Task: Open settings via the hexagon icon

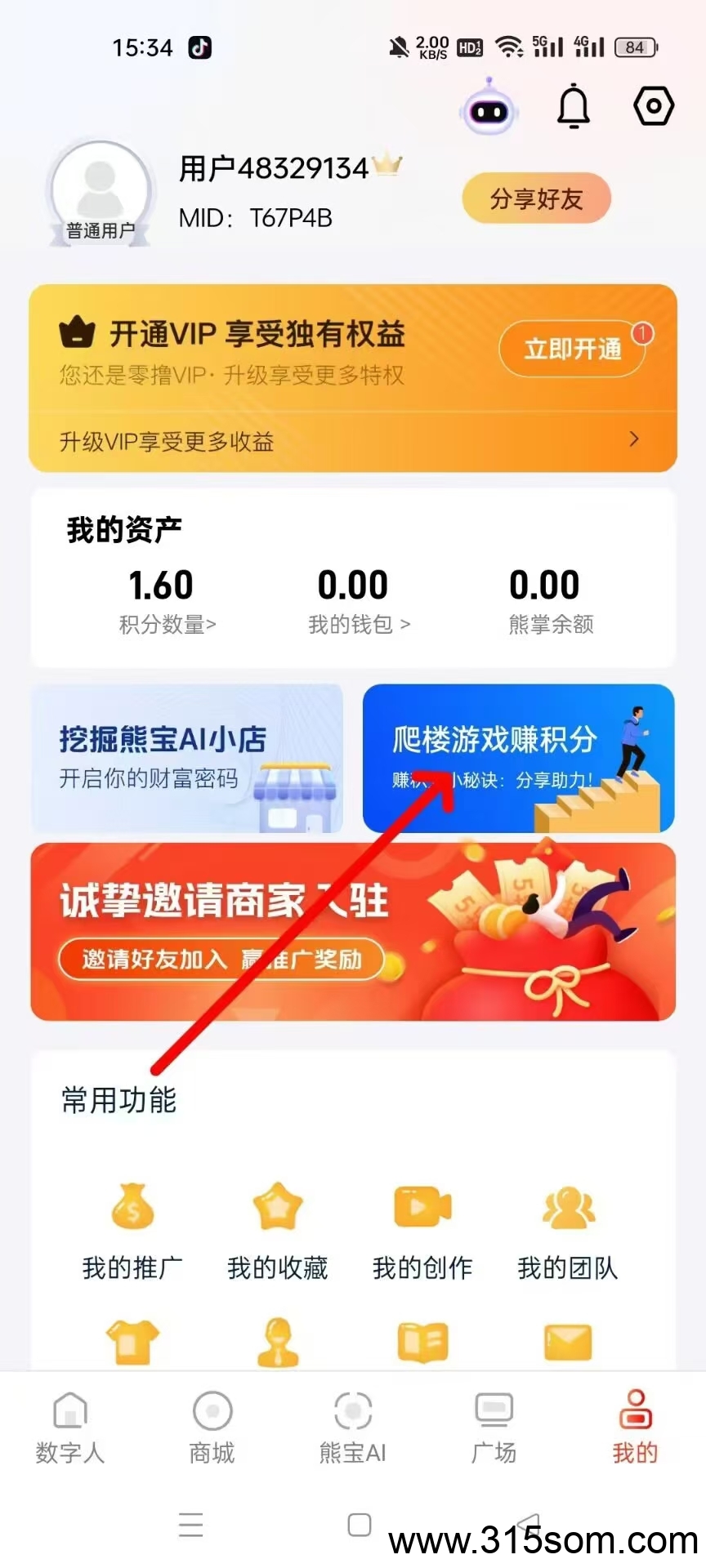Action: click(x=654, y=106)
